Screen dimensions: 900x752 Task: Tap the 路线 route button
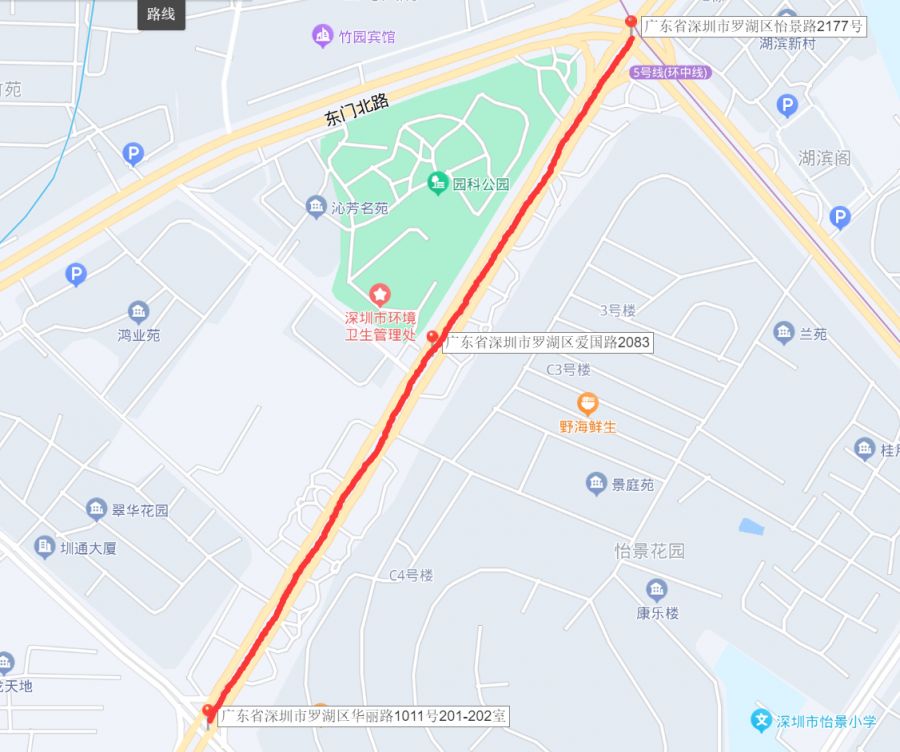tap(160, 14)
